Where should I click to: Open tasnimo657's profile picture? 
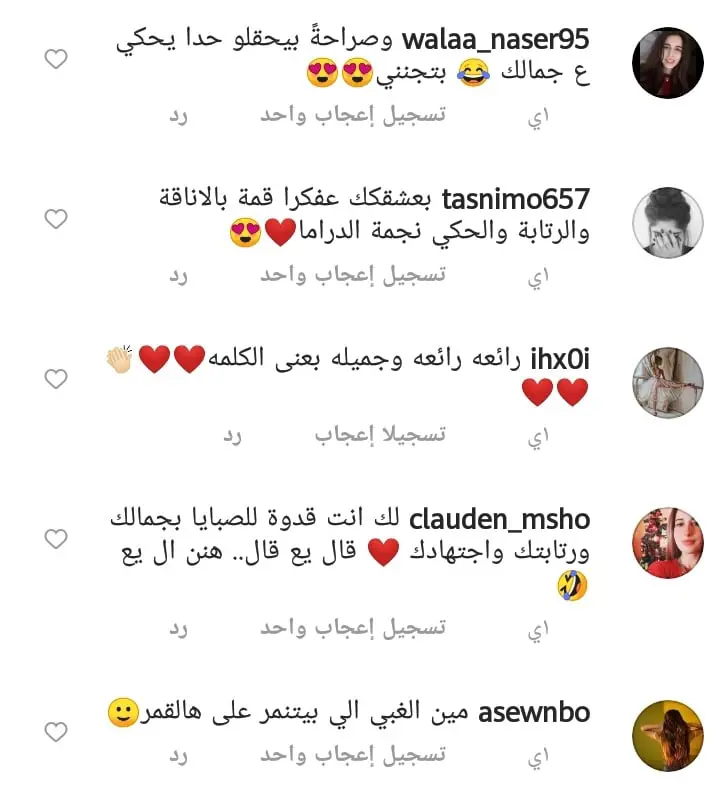coord(669,222)
